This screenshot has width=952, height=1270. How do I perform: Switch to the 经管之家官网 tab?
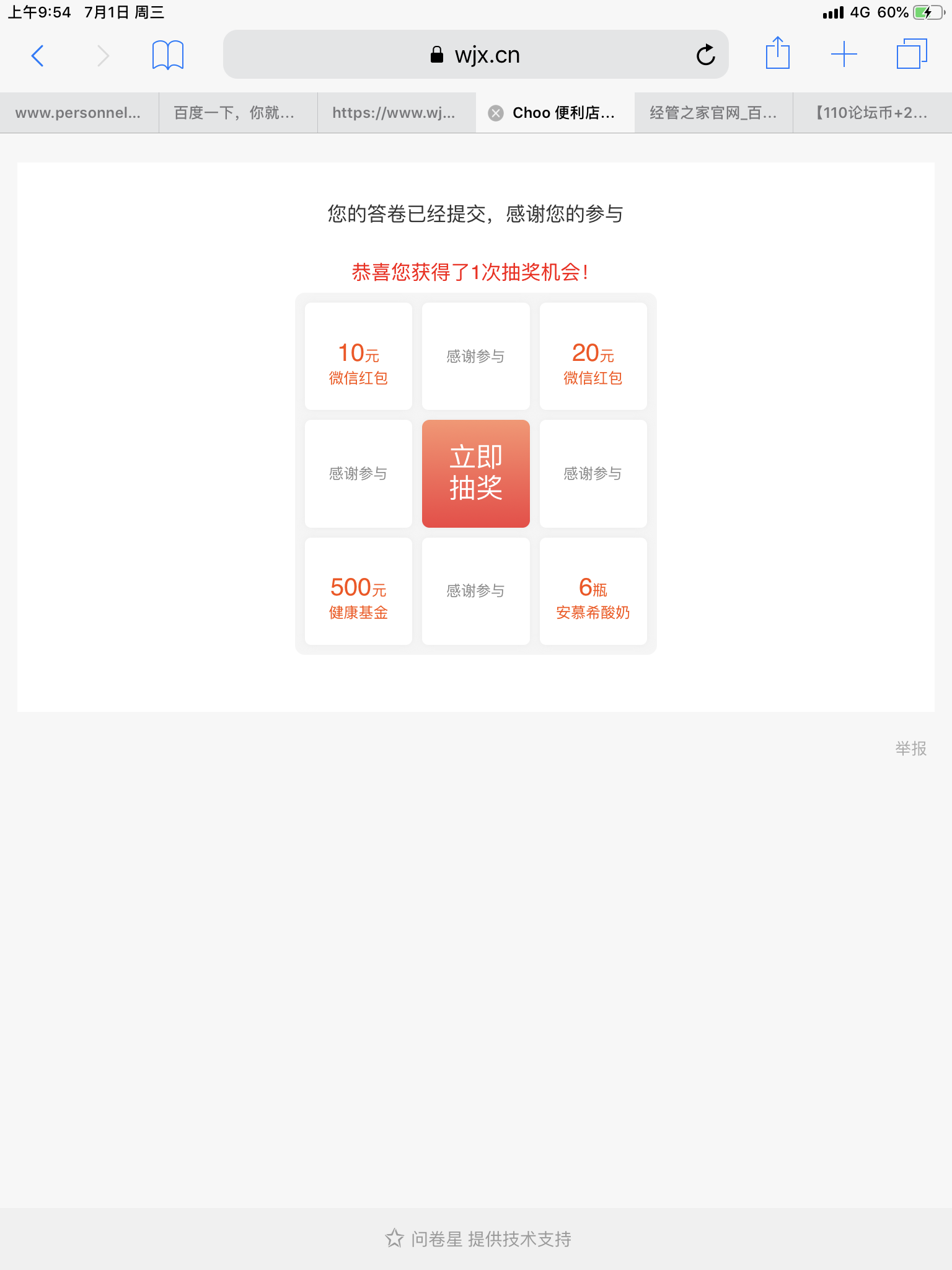pyautogui.click(x=713, y=113)
